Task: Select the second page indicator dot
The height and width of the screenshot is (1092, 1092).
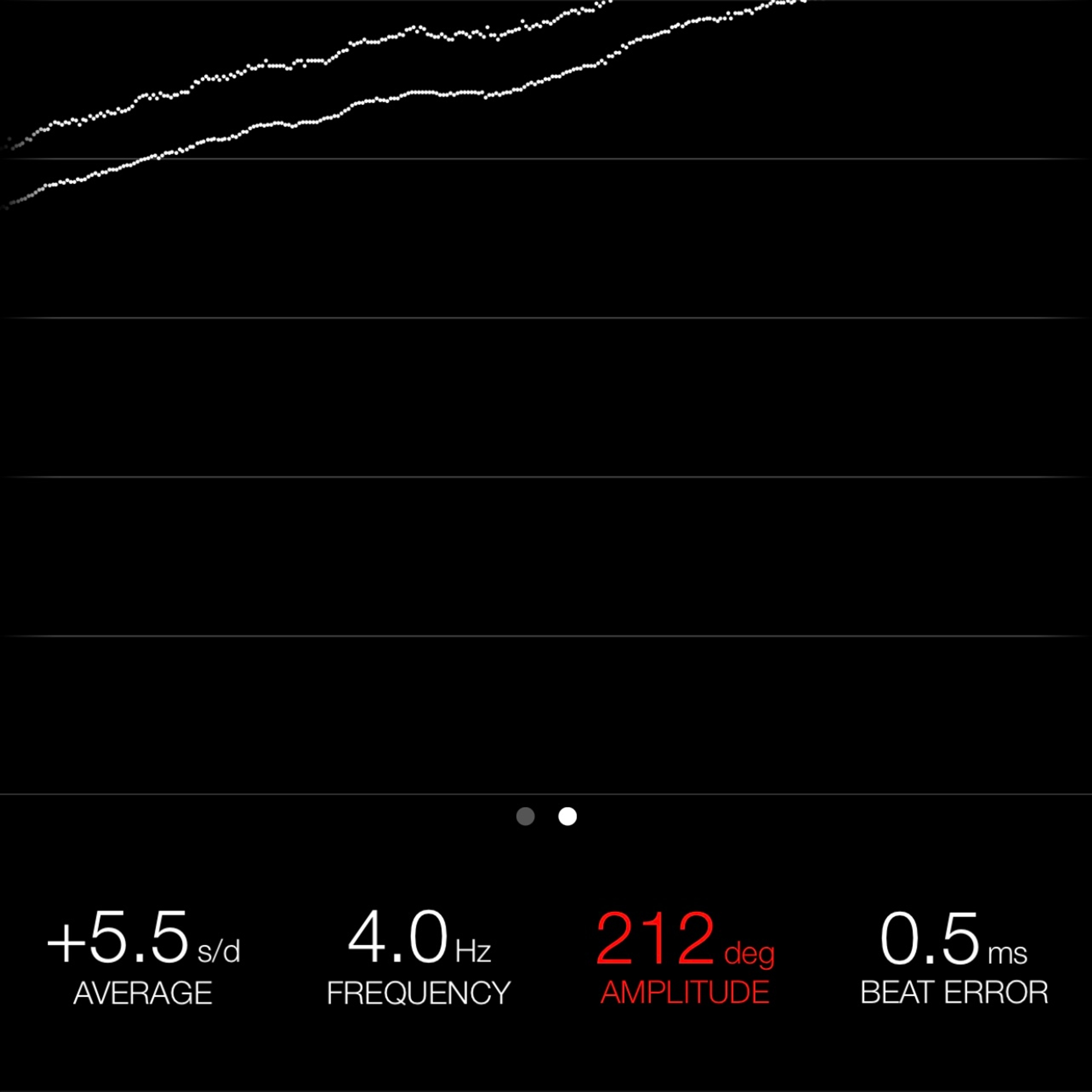Action: click(568, 816)
